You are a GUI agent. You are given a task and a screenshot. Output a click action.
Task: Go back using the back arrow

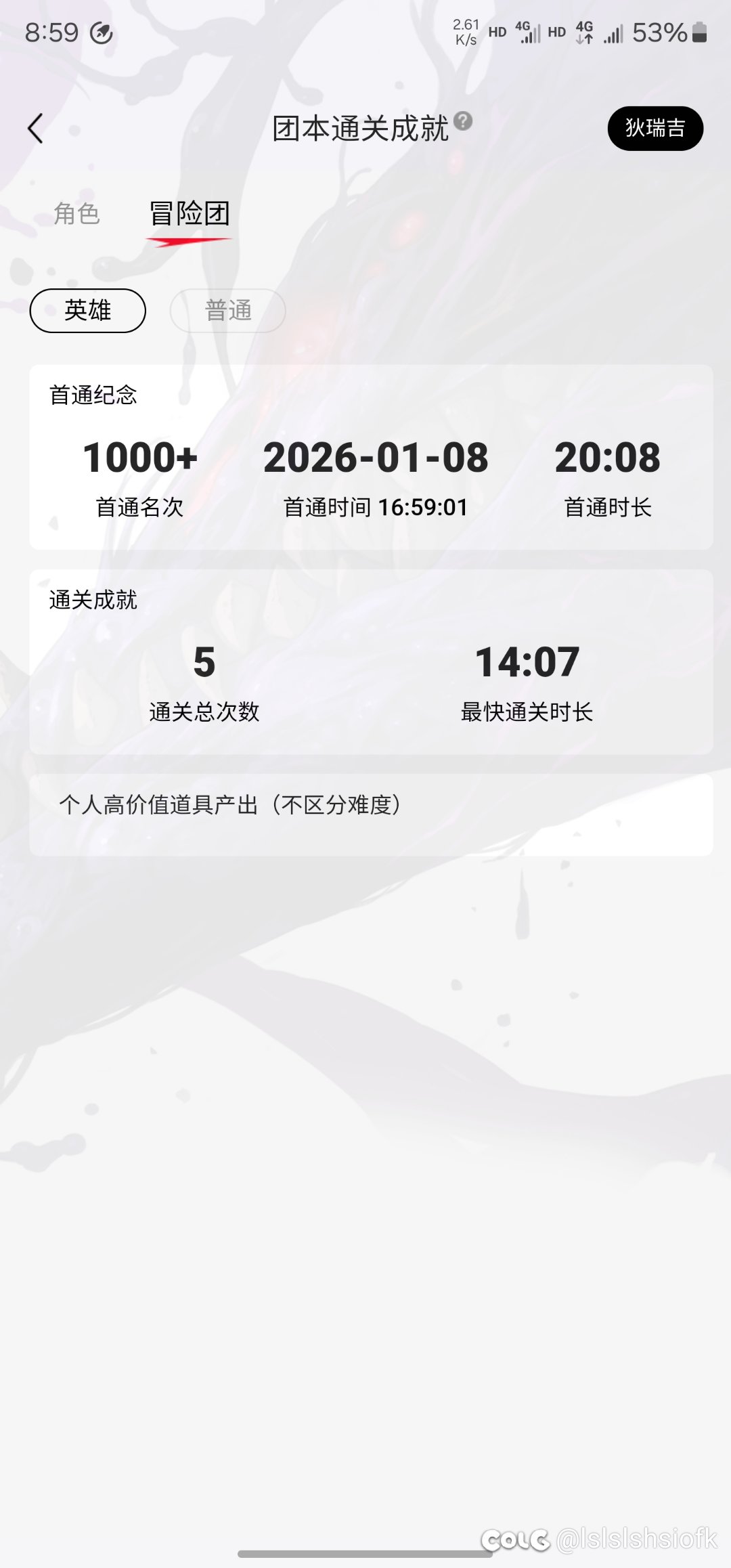click(x=35, y=128)
